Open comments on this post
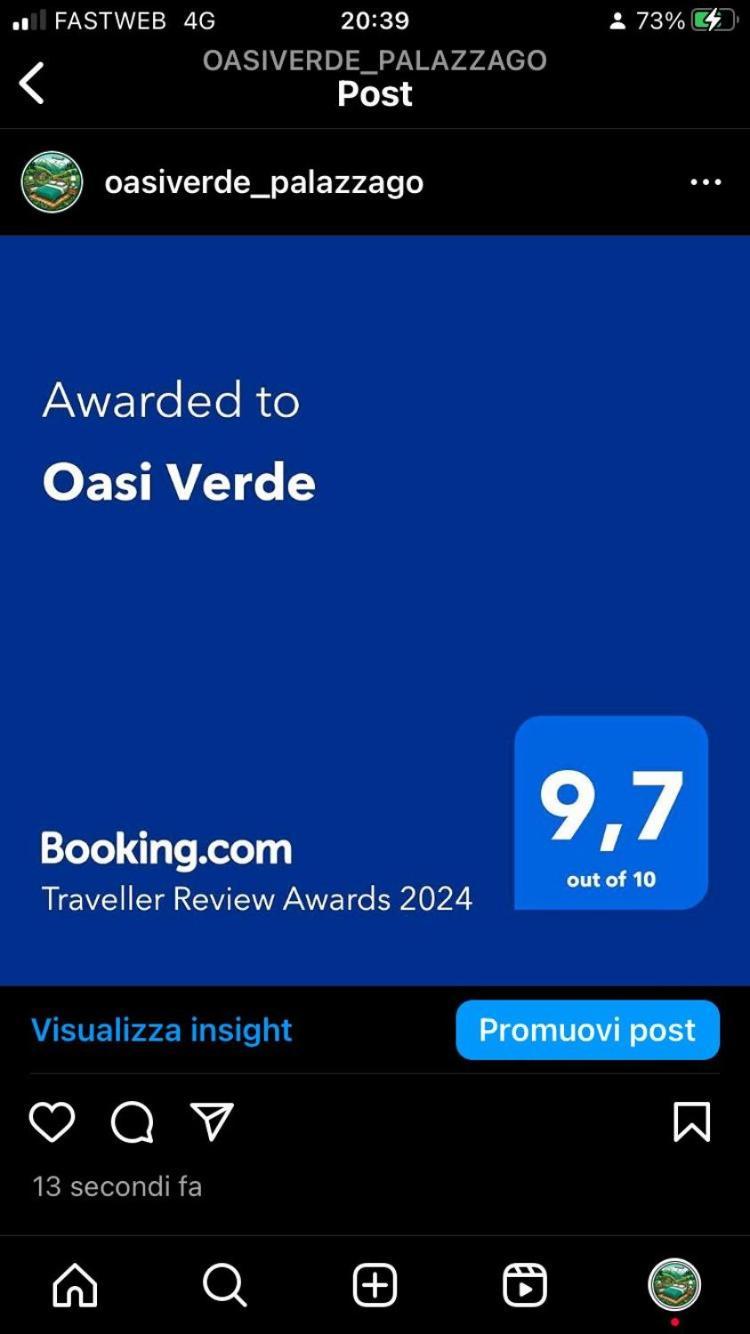Viewport: 750px width, 1334px height. pyautogui.click(x=132, y=1122)
